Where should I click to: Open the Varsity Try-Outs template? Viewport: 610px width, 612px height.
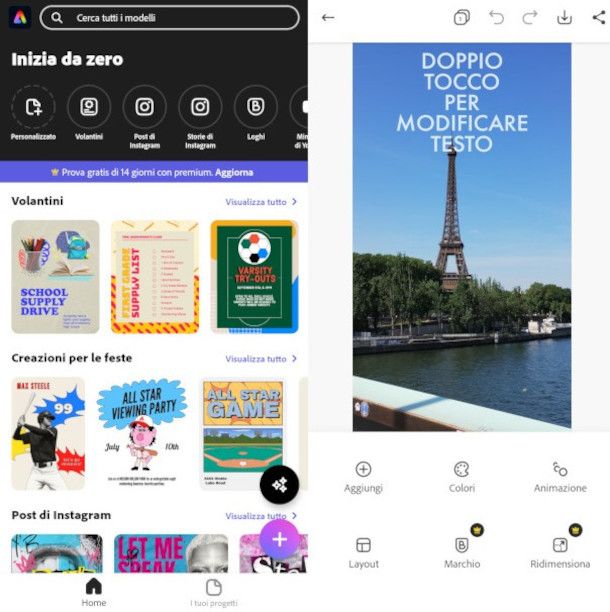pos(254,276)
